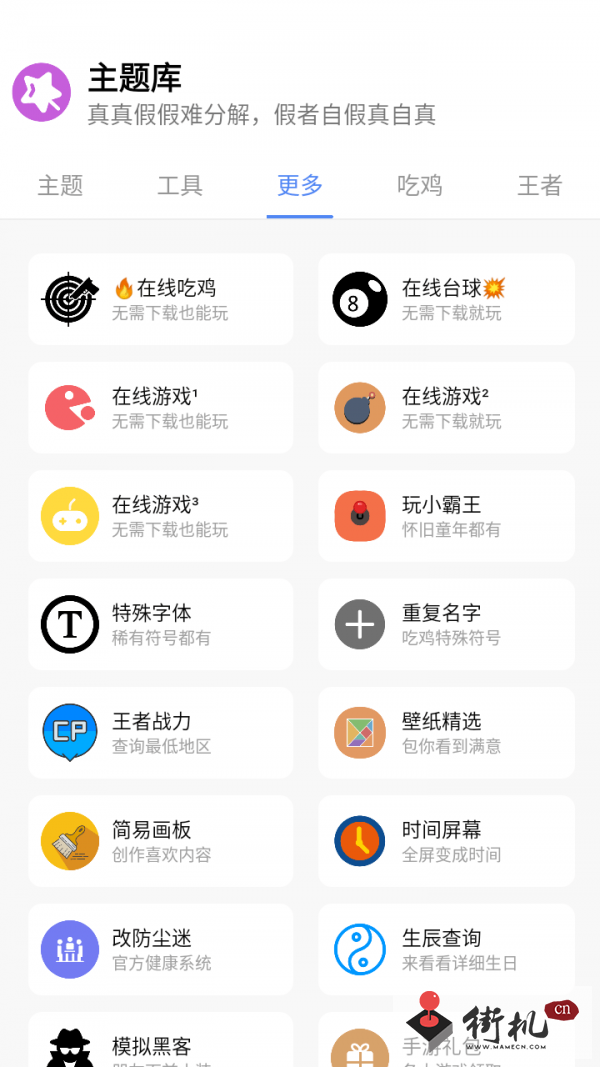Launch the 在线台球 game card
Screen dimensions: 600x1067
point(446,299)
